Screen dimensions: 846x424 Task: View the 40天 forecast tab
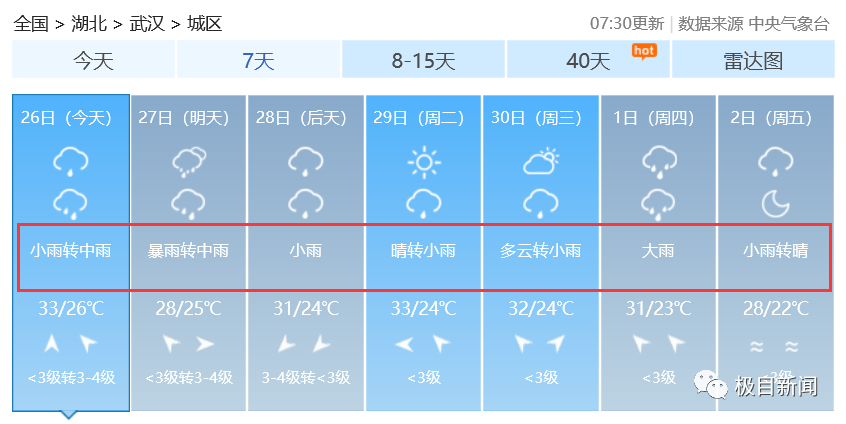(588, 60)
